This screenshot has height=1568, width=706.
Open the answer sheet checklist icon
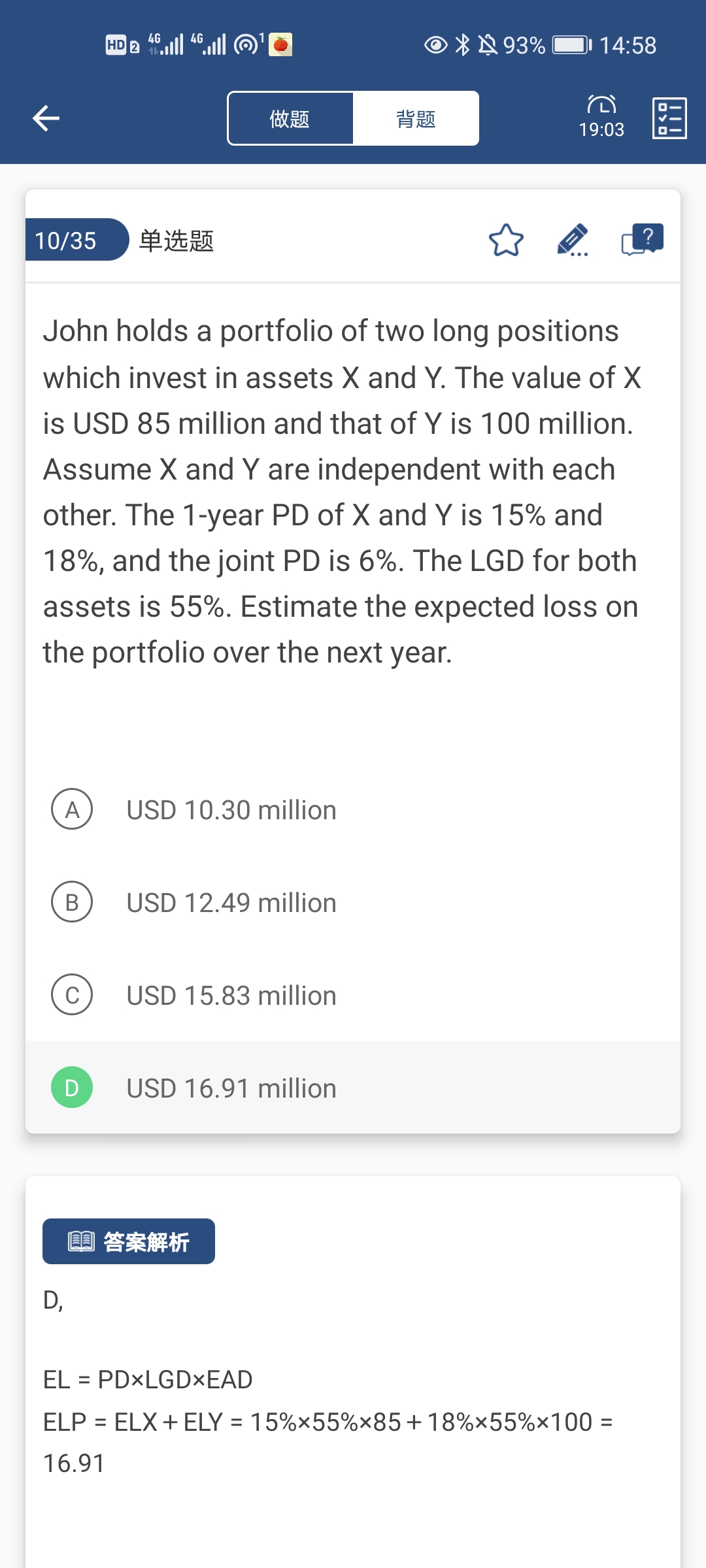(669, 118)
